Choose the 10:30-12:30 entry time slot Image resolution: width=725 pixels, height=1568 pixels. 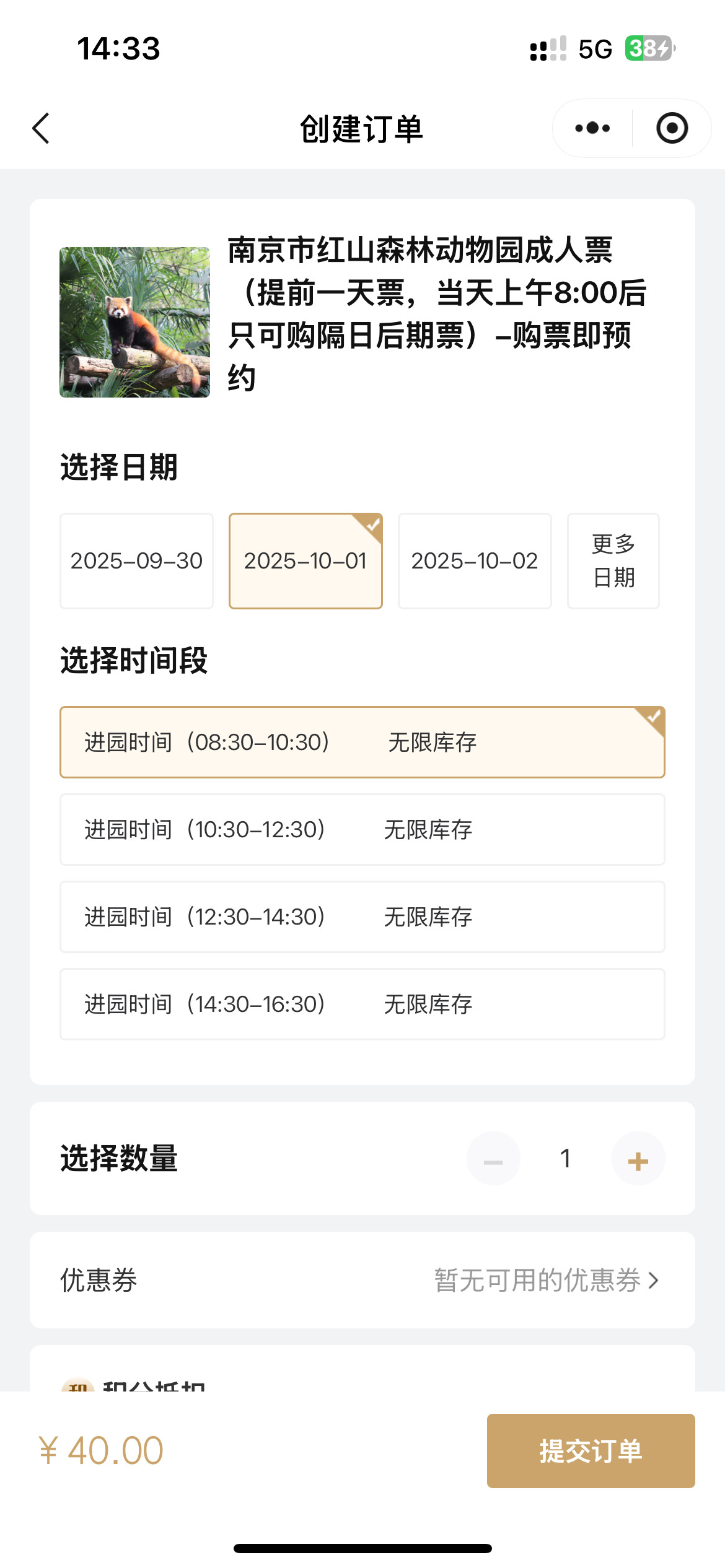coord(362,829)
